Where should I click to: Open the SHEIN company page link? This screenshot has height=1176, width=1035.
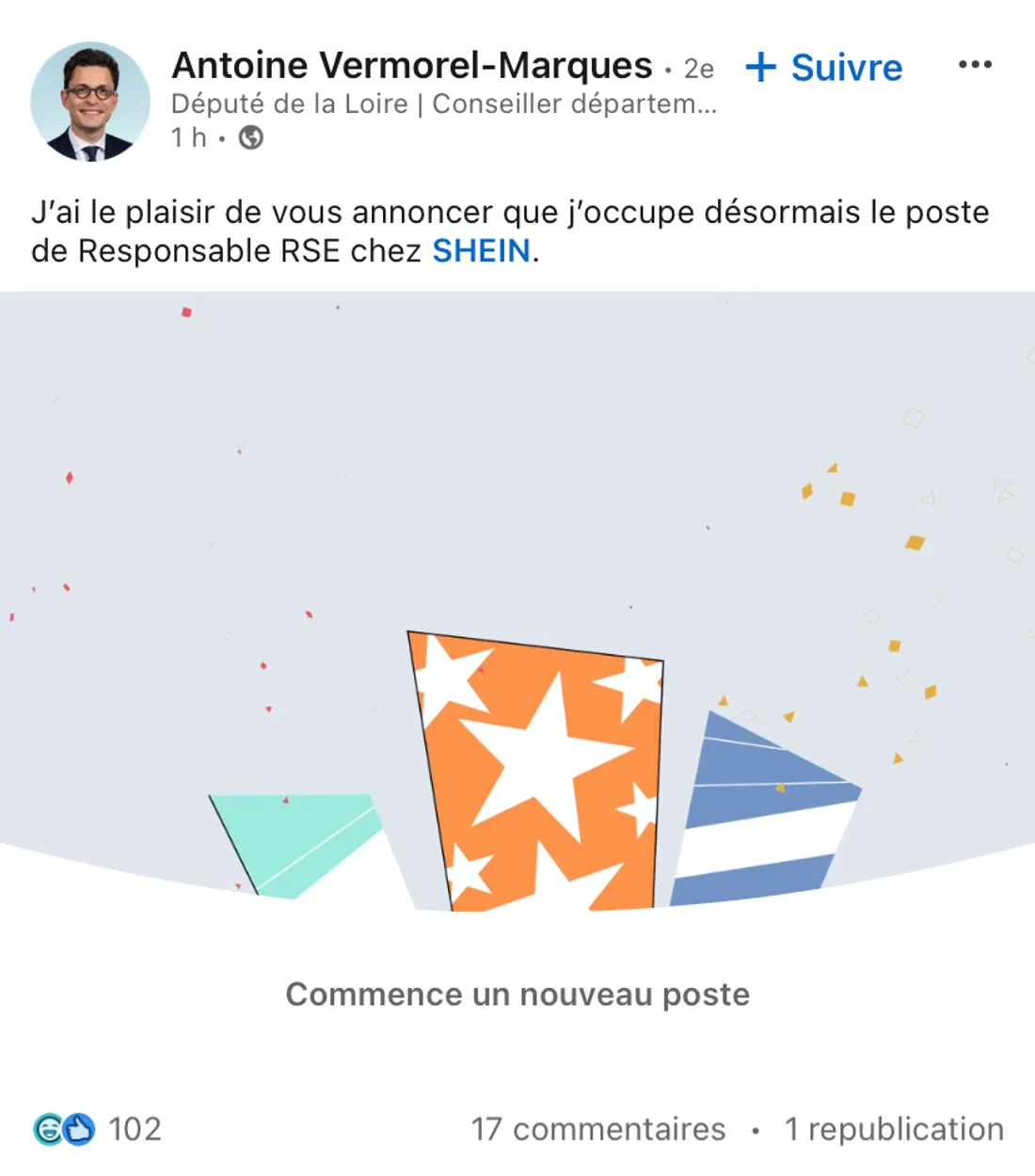coord(480,250)
